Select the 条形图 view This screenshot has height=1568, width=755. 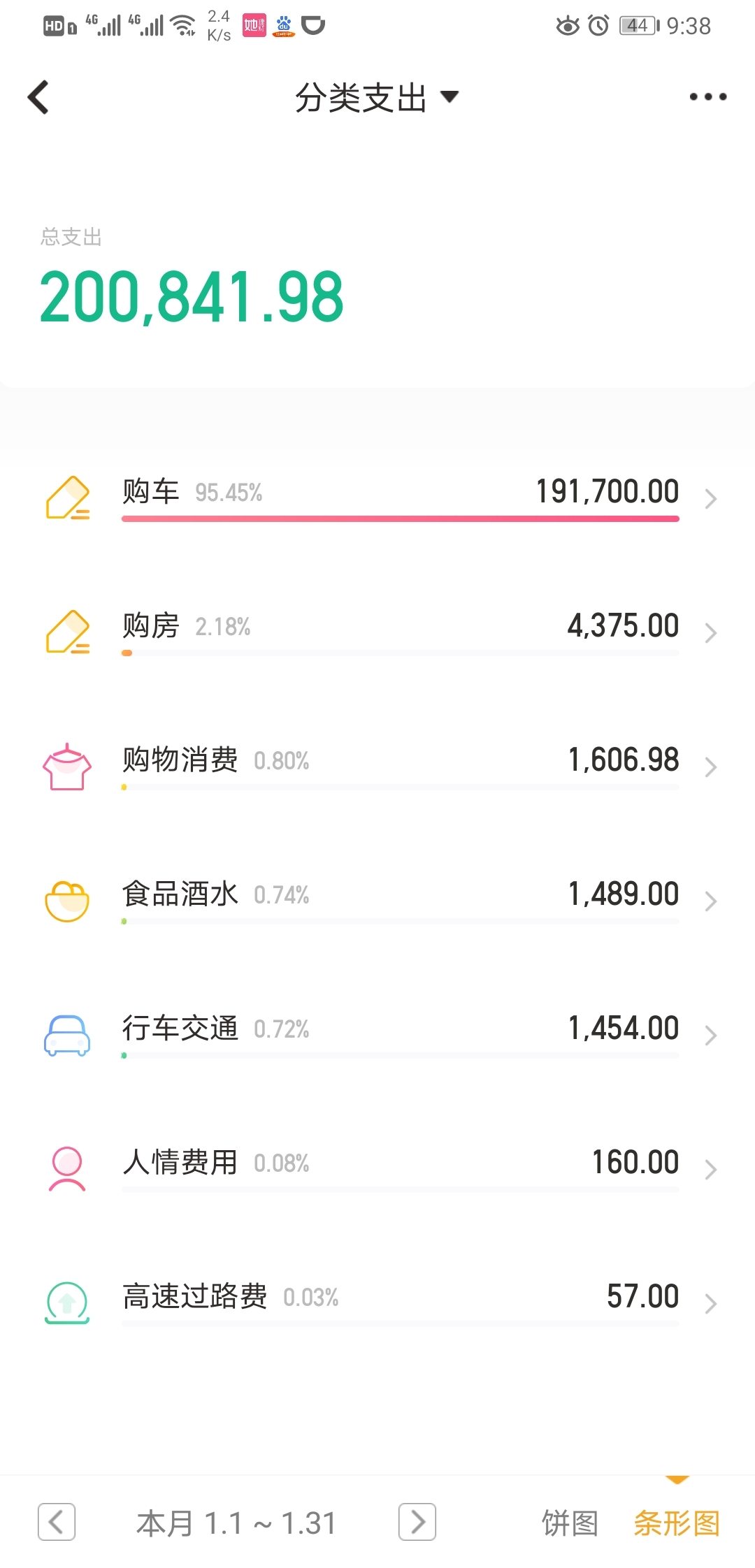click(677, 1523)
